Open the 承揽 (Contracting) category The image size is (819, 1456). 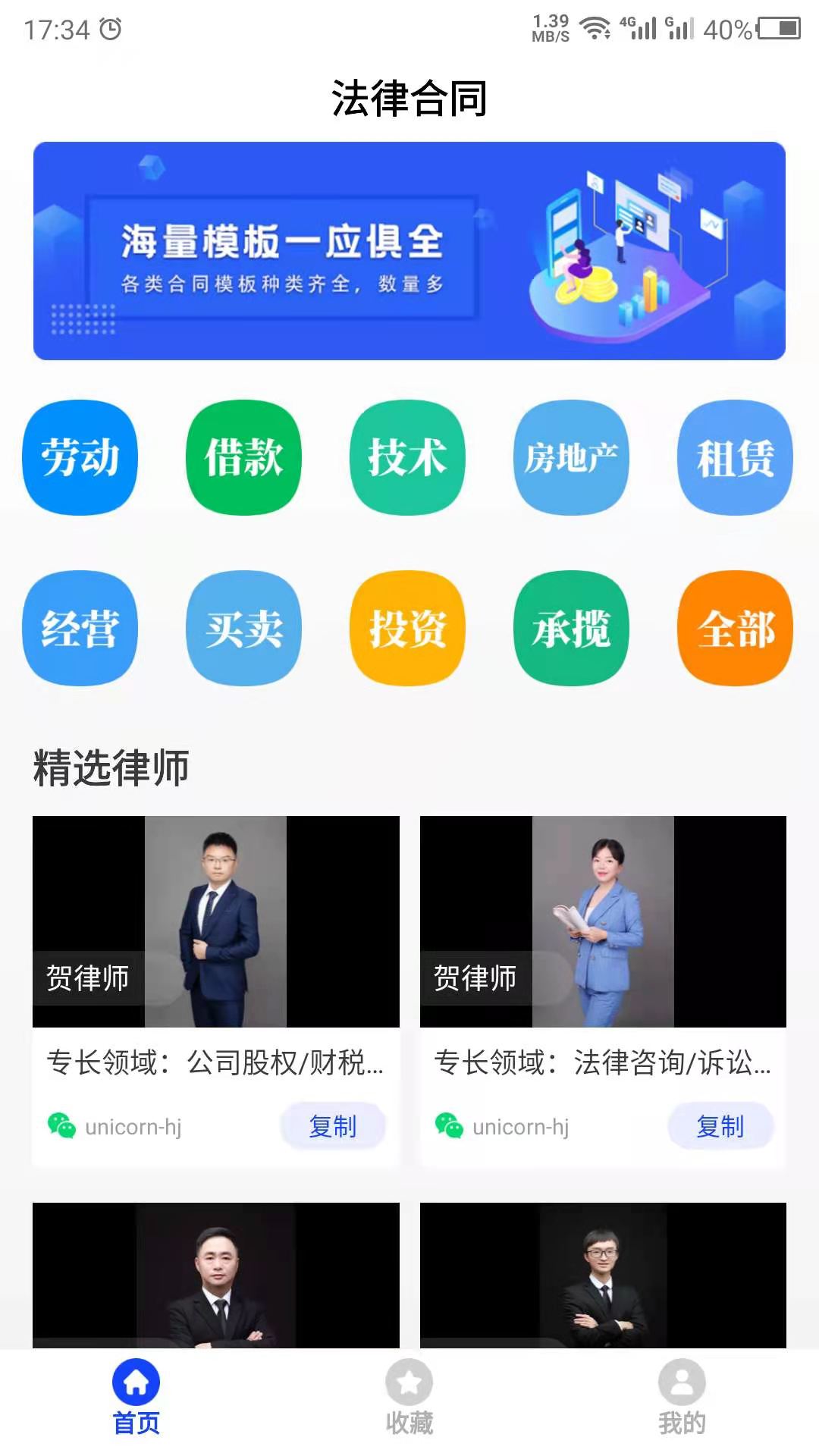[x=571, y=628]
